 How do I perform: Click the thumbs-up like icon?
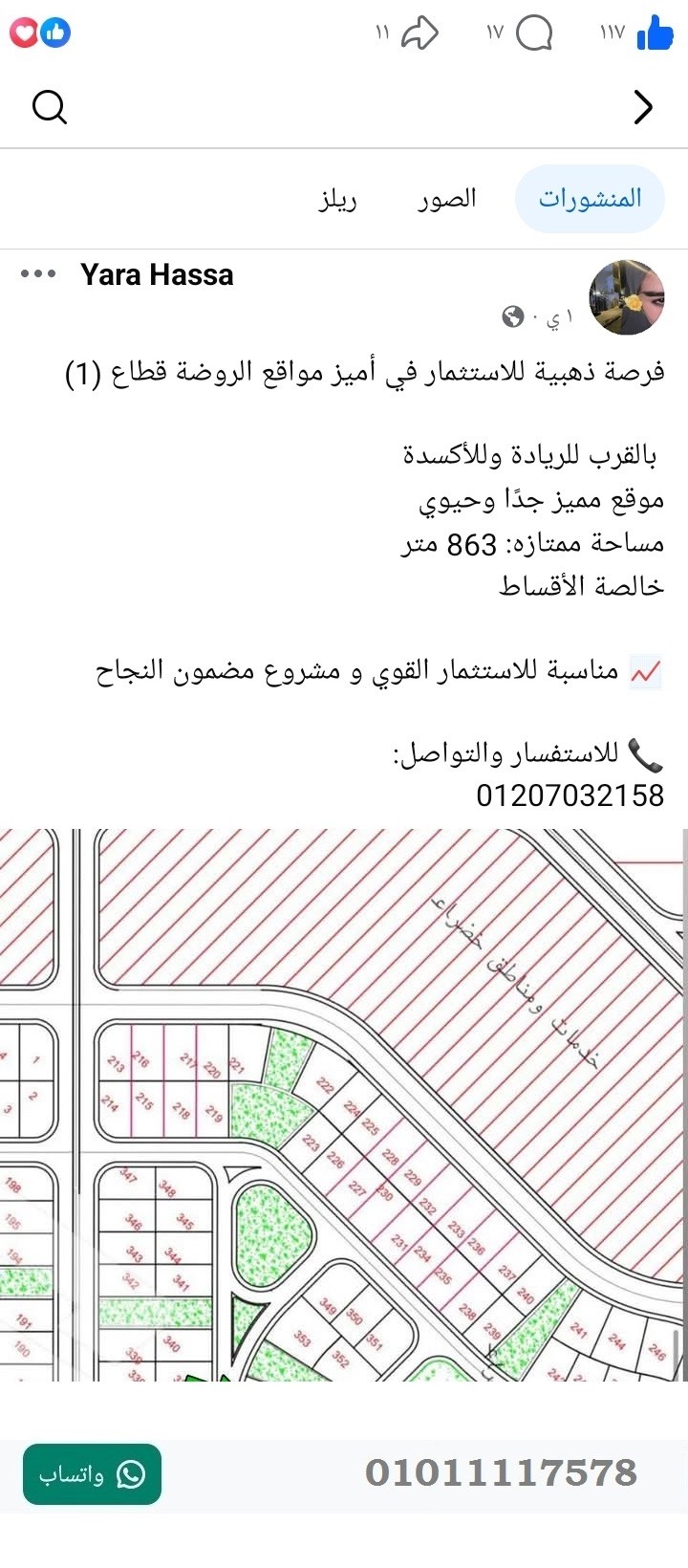pos(654,32)
